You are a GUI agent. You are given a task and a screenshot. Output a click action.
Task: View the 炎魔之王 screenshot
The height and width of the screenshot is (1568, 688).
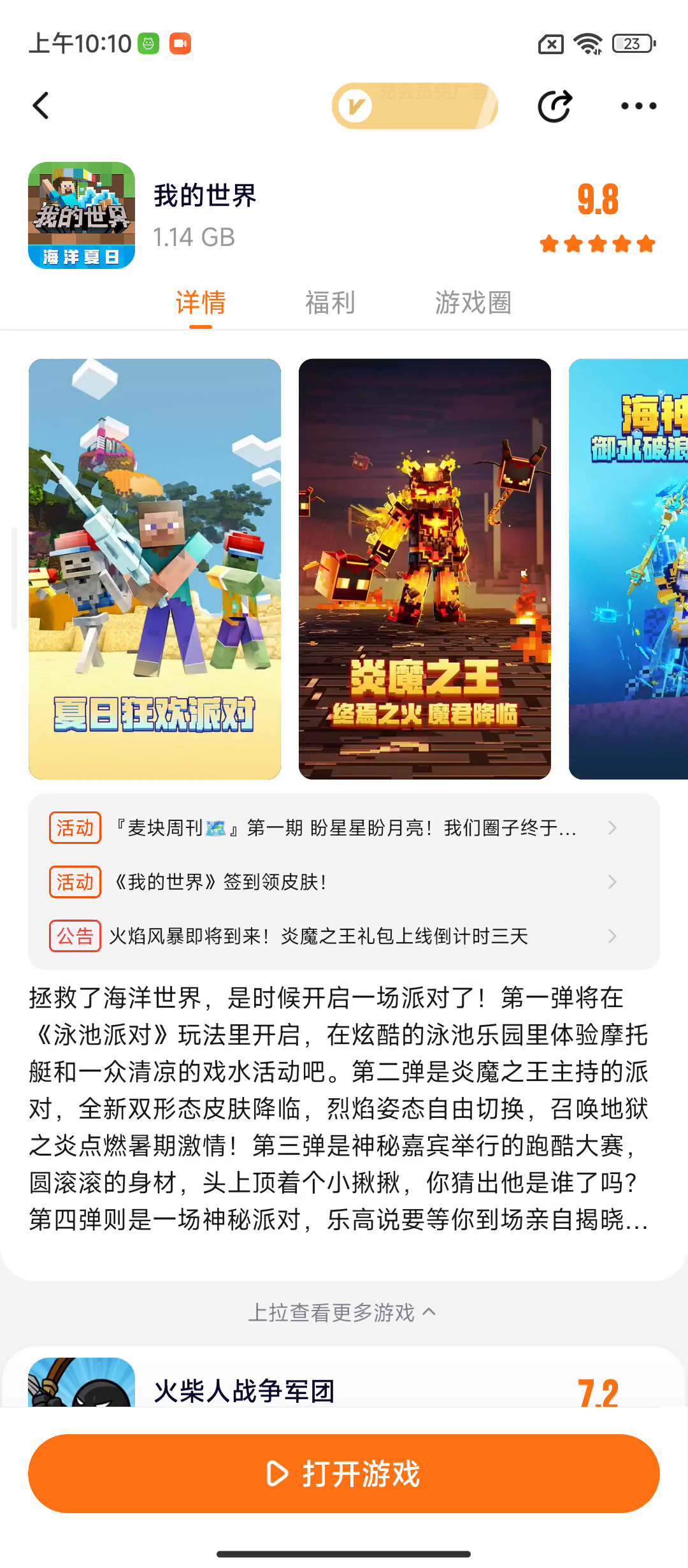tap(425, 569)
